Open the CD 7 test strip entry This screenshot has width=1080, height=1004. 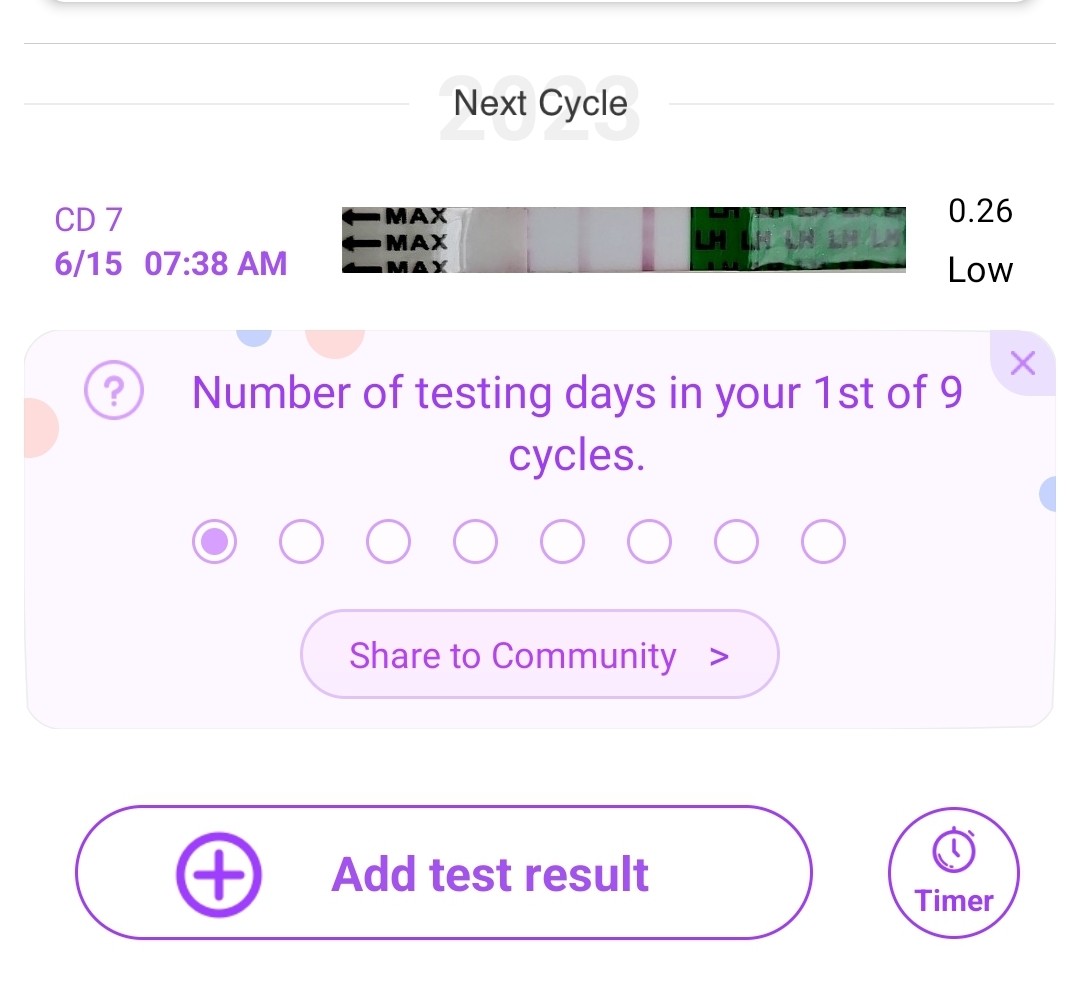623,240
